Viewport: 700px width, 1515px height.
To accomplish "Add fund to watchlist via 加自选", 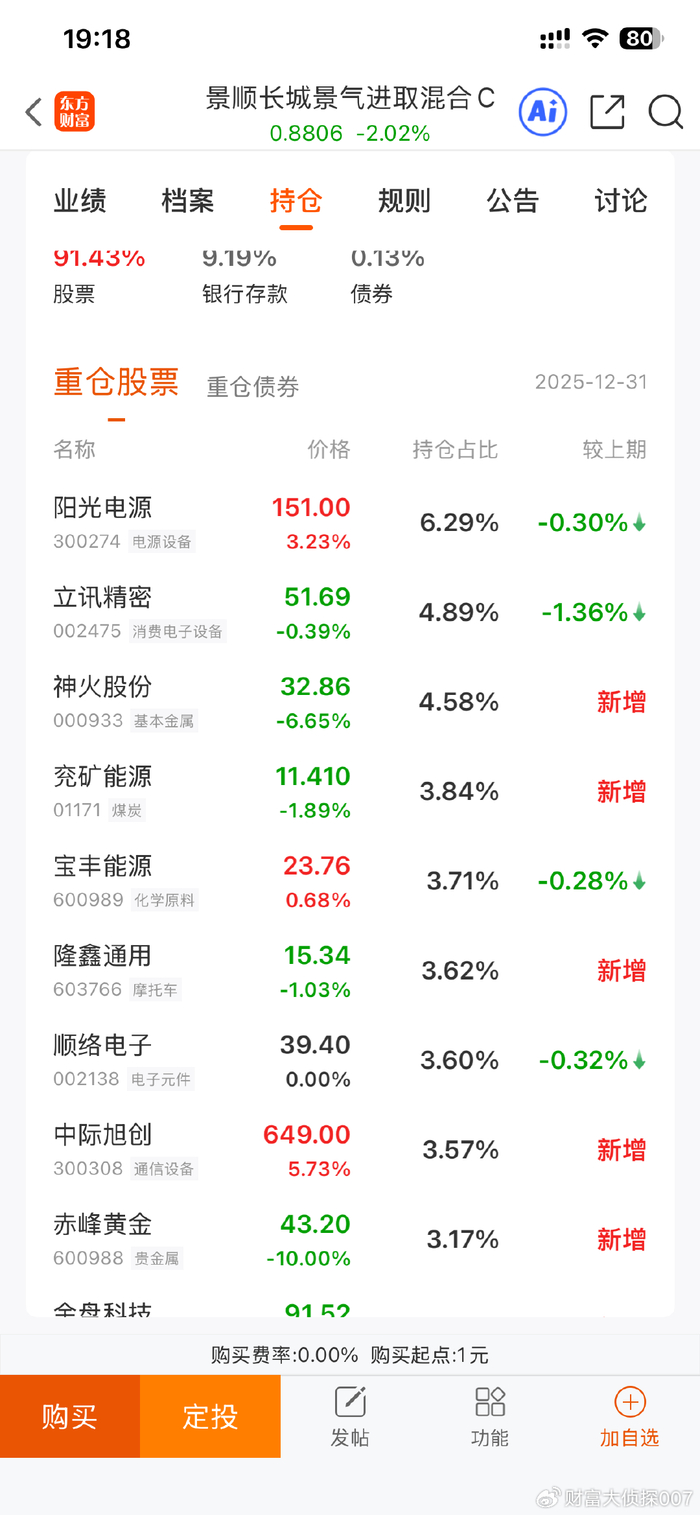I will coord(630,1417).
